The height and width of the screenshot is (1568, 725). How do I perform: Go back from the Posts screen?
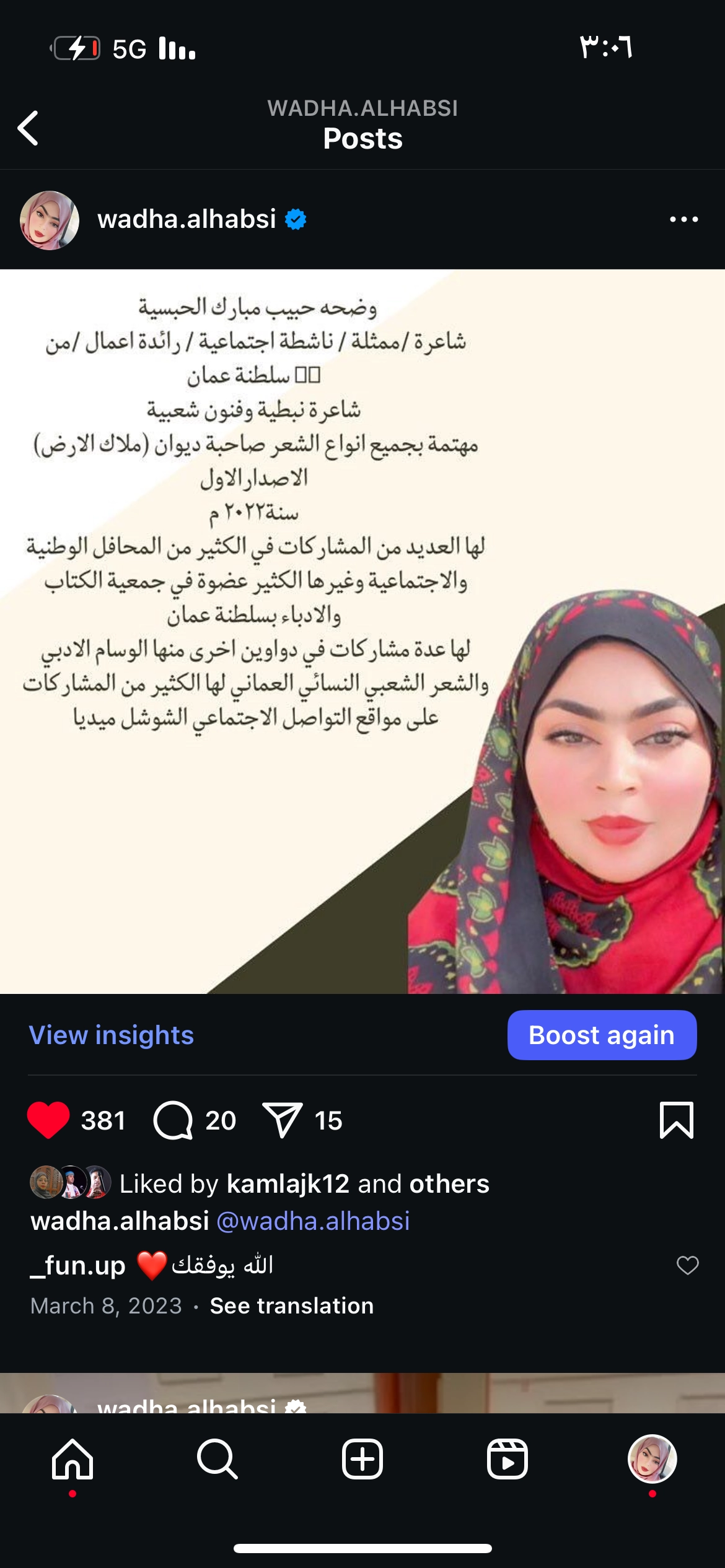(x=29, y=128)
